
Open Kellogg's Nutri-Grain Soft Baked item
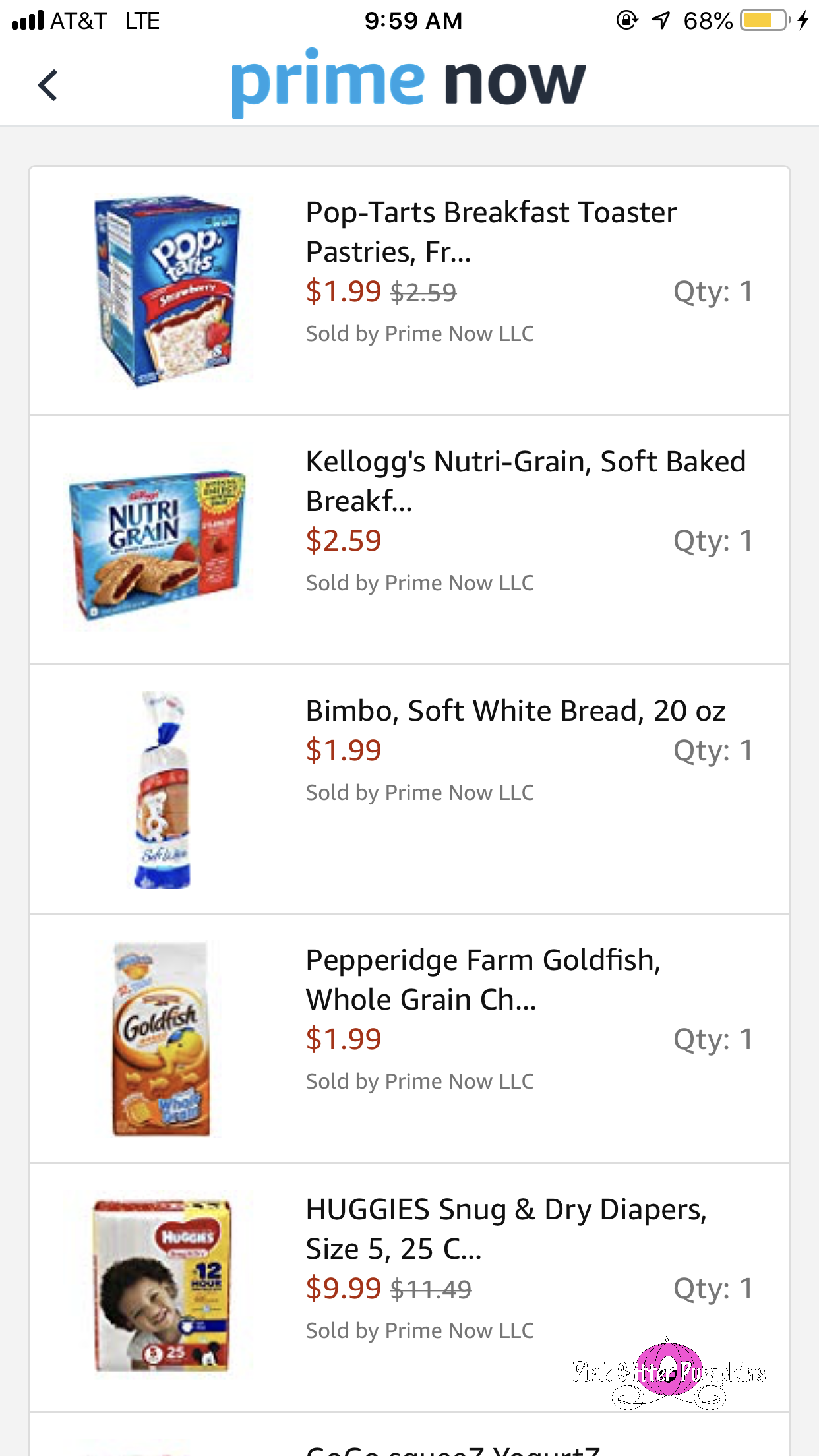[x=525, y=481]
